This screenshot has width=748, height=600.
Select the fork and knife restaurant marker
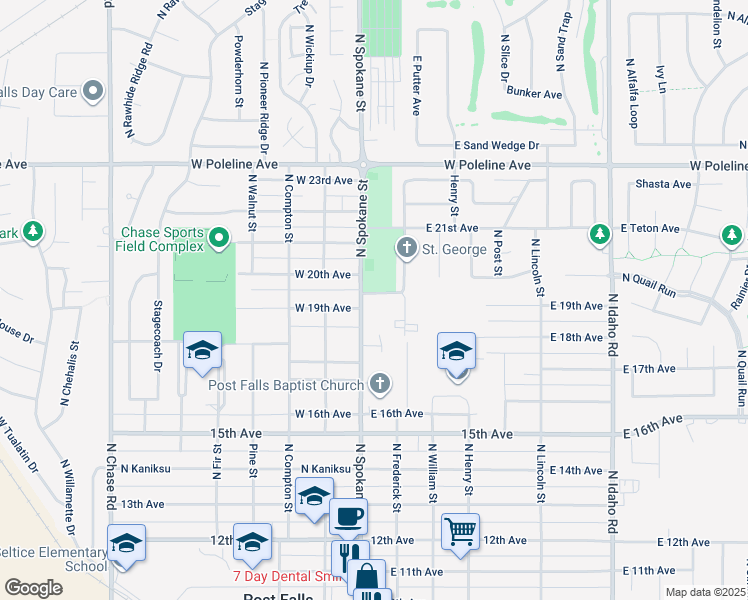click(x=350, y=557)
